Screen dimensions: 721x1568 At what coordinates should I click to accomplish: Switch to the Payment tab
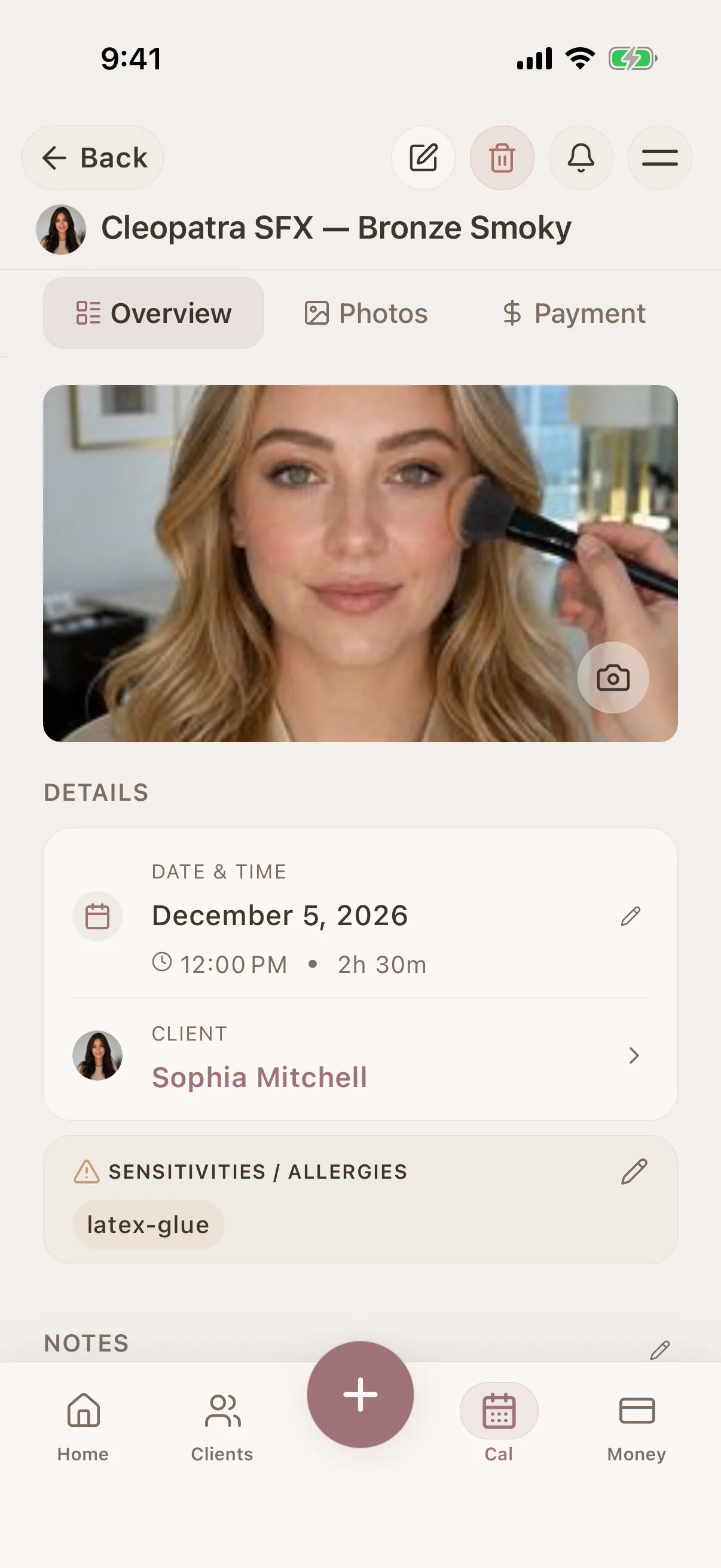coord(574,313)
